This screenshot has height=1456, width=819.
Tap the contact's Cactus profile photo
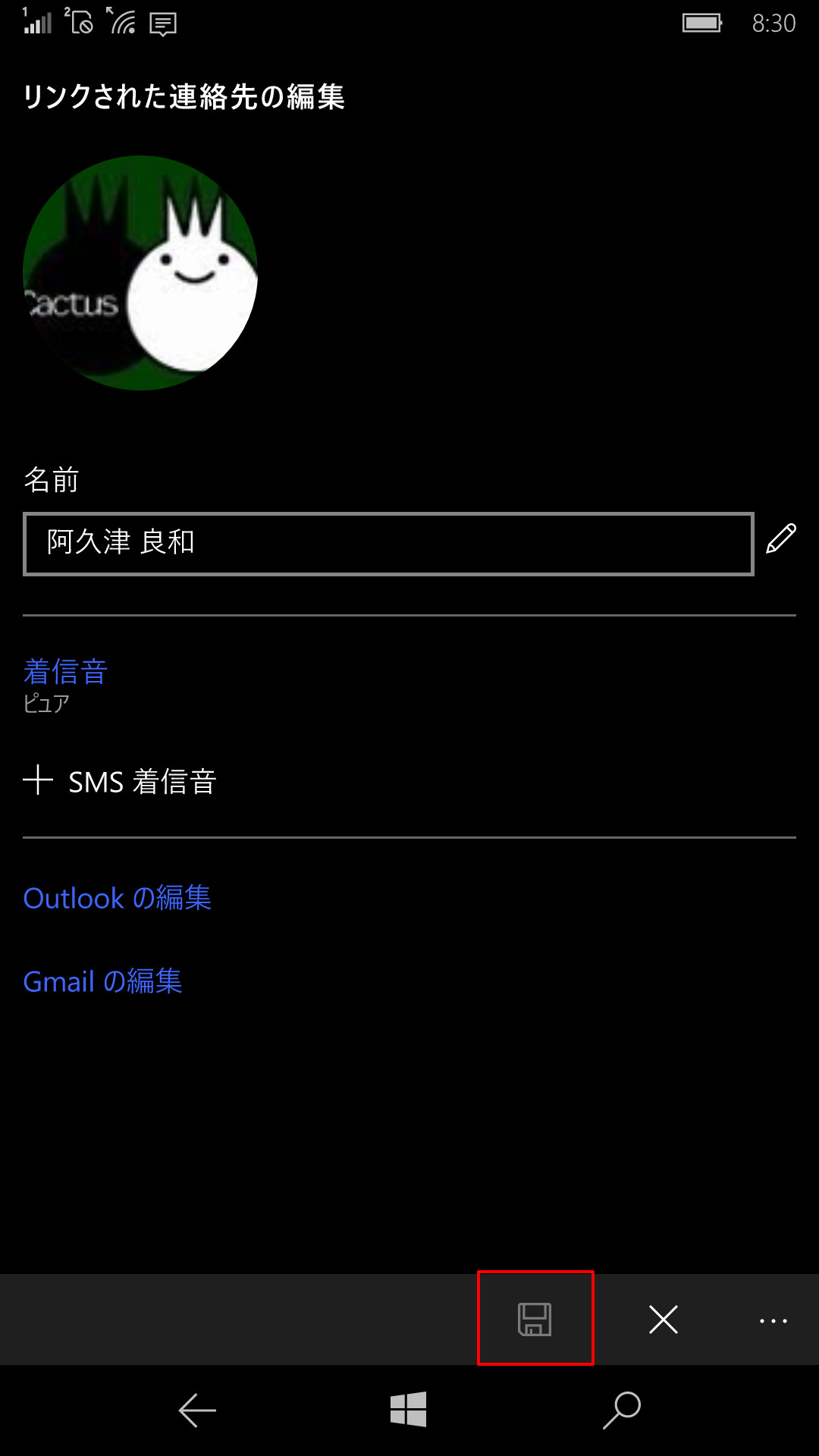click(141, 274)
